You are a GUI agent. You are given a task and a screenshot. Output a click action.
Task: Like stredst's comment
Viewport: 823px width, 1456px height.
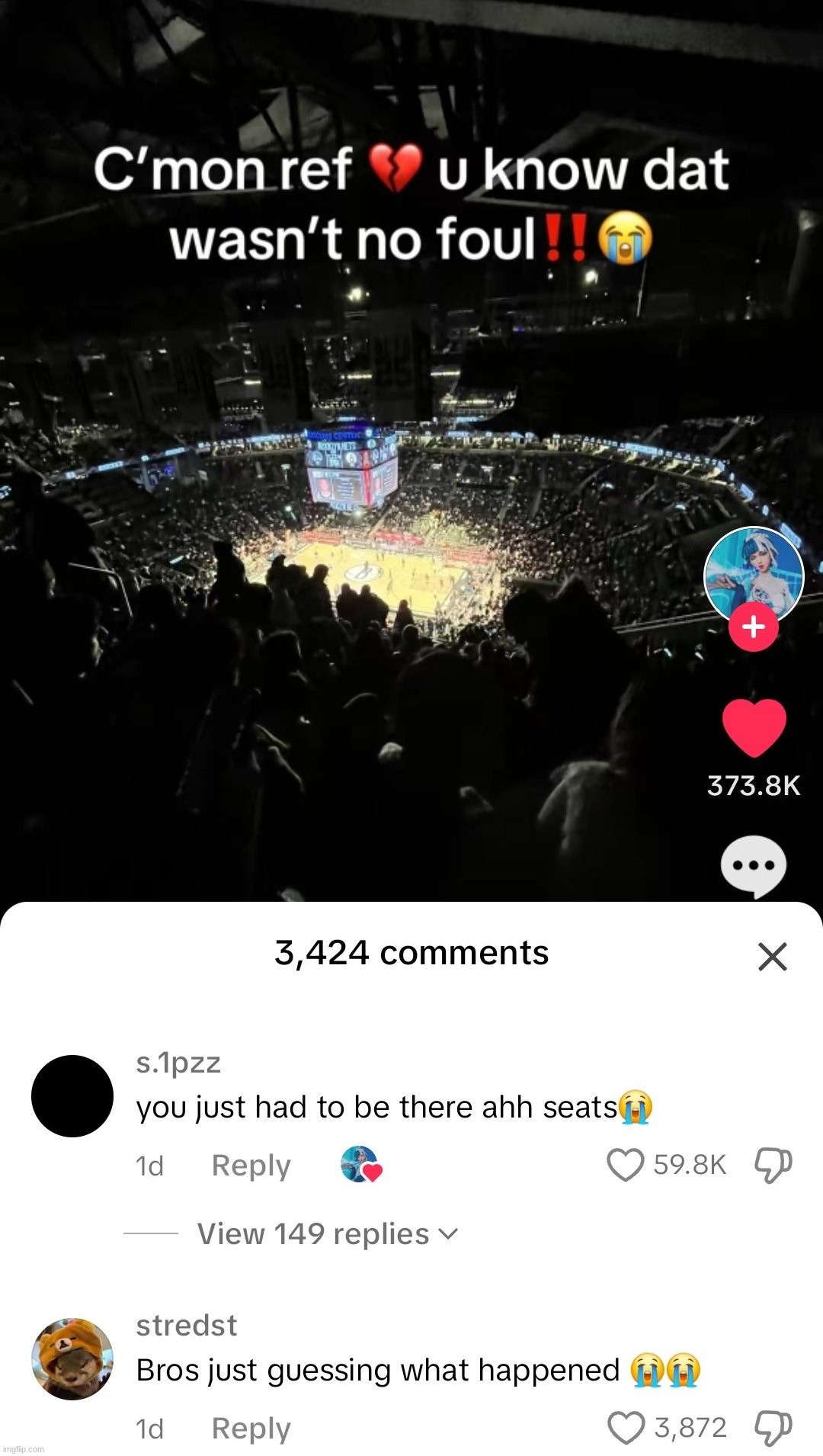(626, 1428)
